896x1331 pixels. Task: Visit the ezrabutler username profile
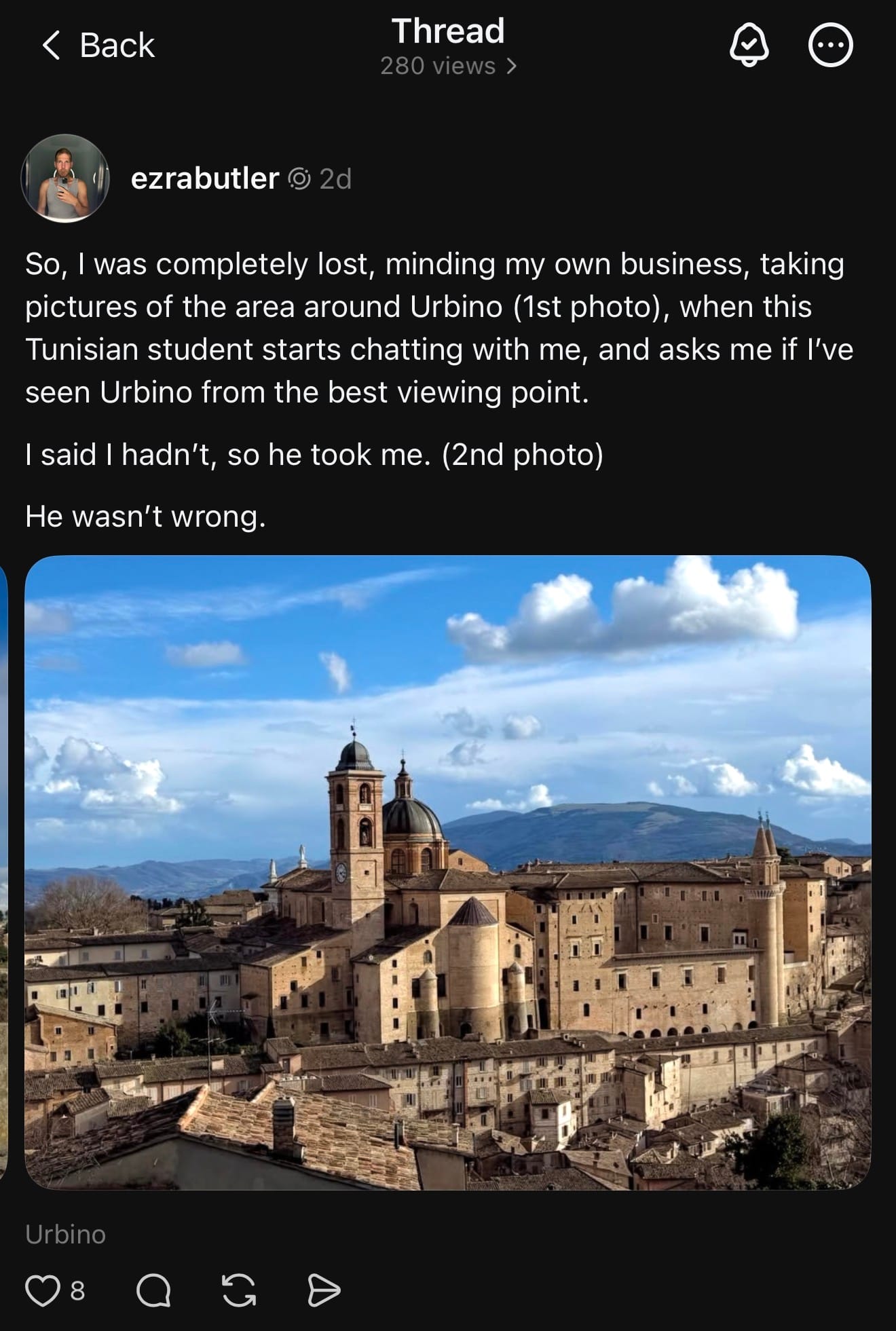point(204,179)
